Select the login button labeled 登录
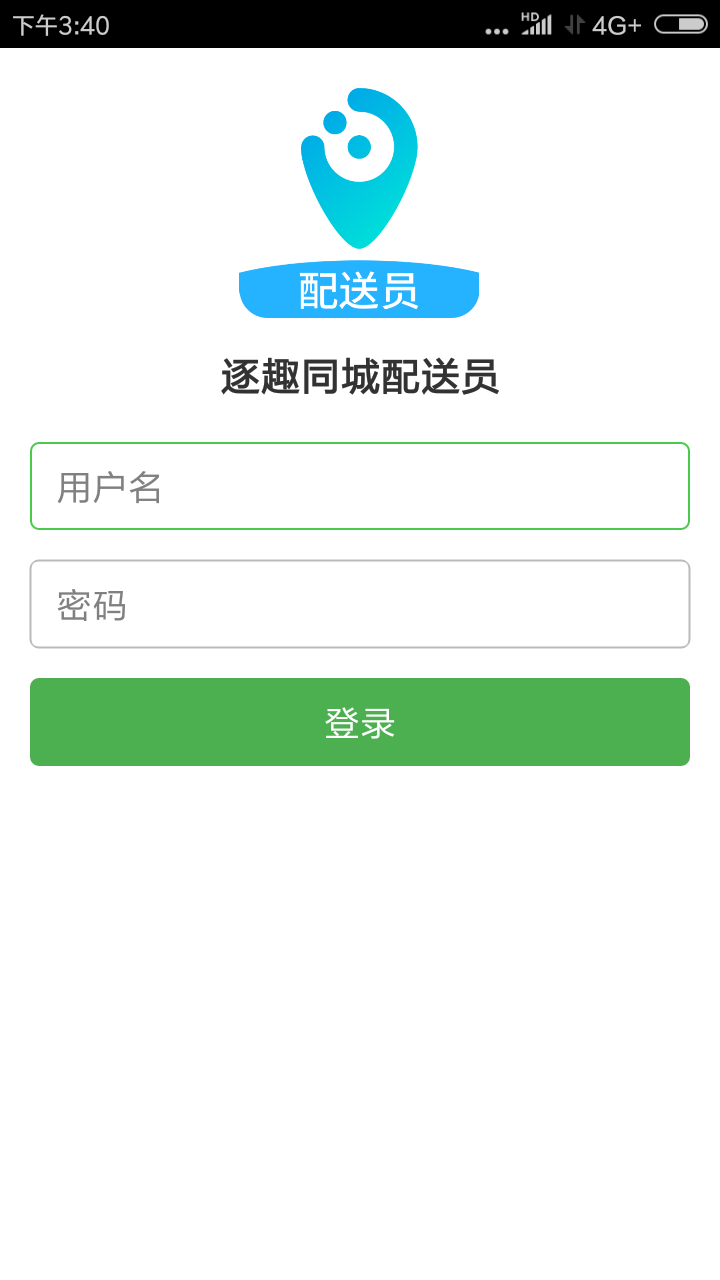The image size is (720, 1280). coord(359,721)
